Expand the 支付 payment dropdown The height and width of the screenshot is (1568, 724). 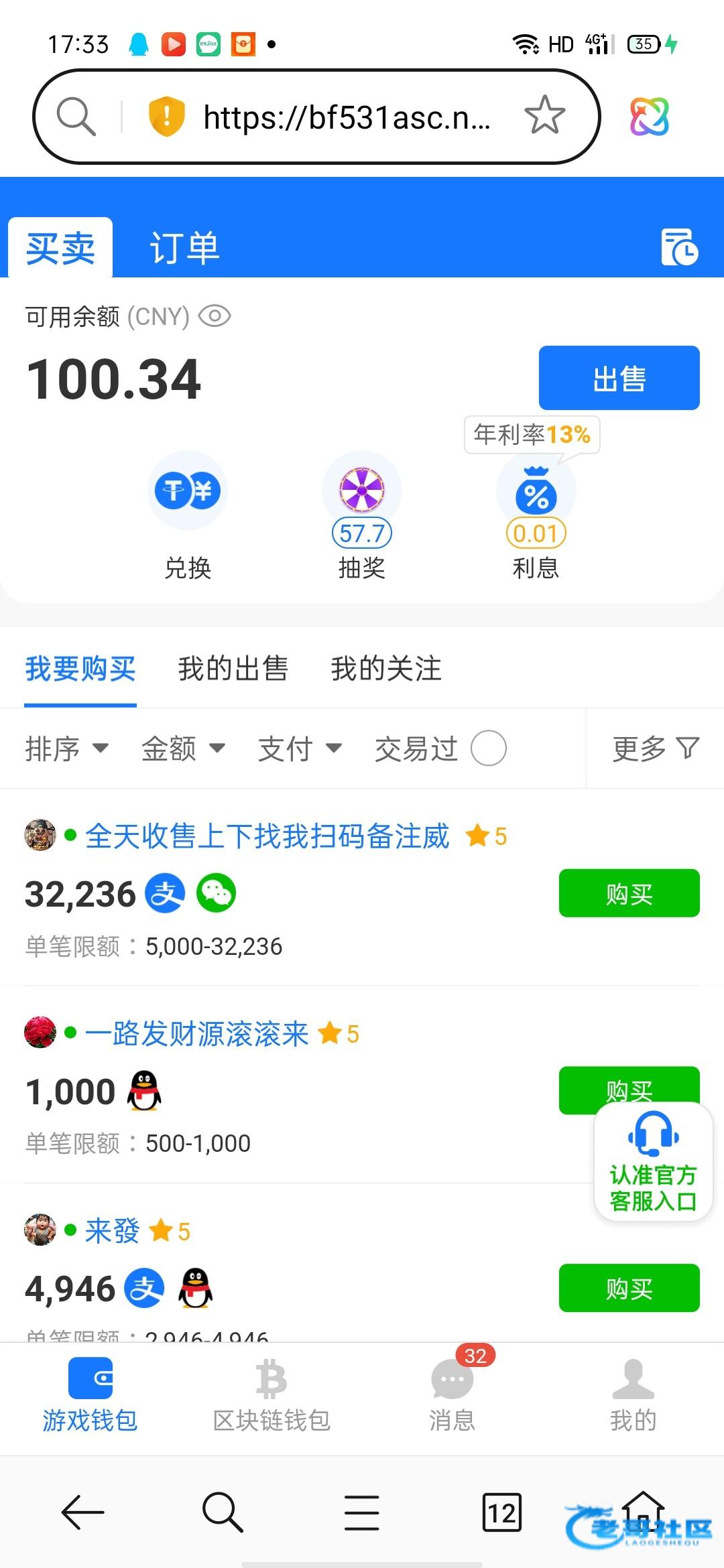tap(300, 748)
